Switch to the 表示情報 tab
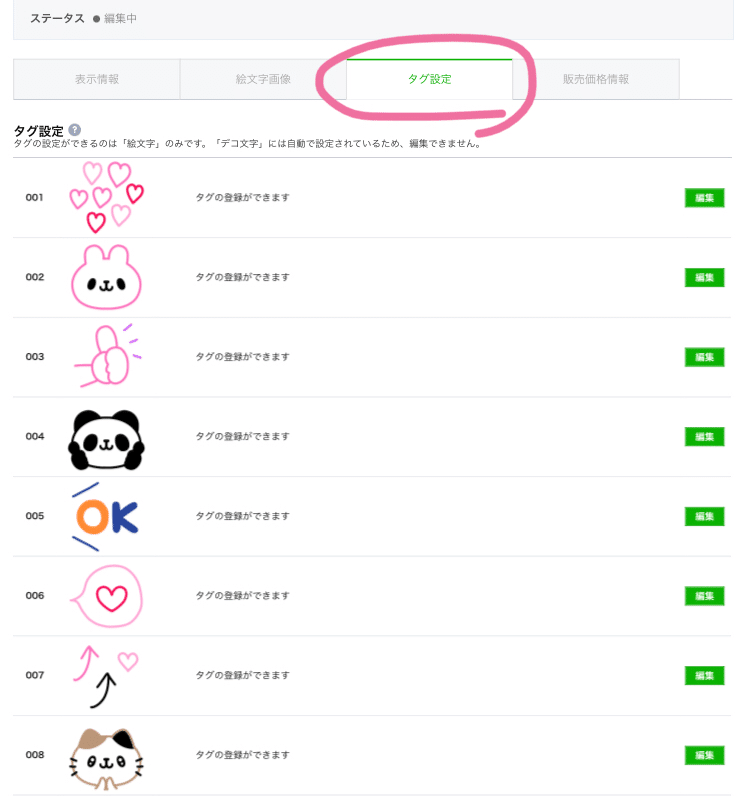The image size is (750, 796). 97,79
